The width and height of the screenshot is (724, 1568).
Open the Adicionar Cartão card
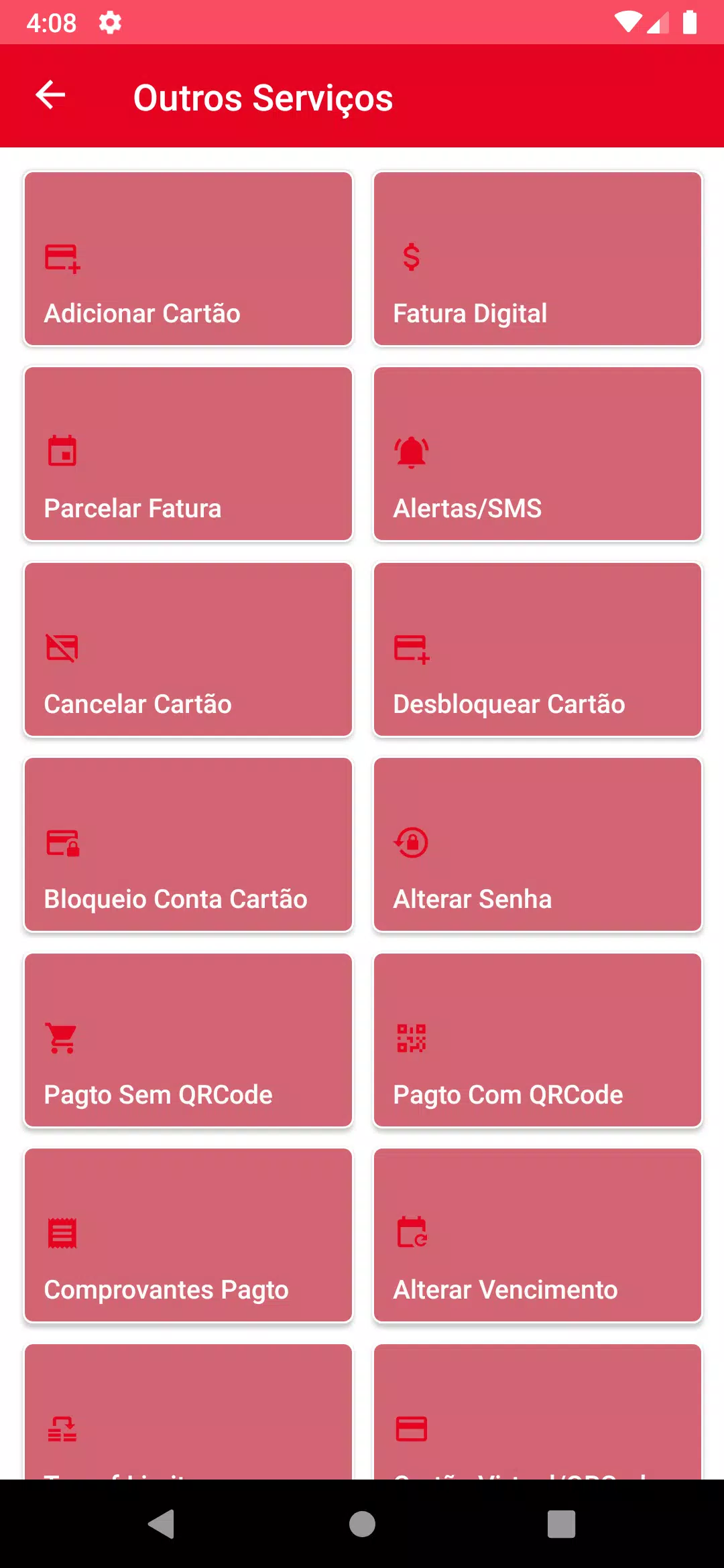[x=188, y=259]
